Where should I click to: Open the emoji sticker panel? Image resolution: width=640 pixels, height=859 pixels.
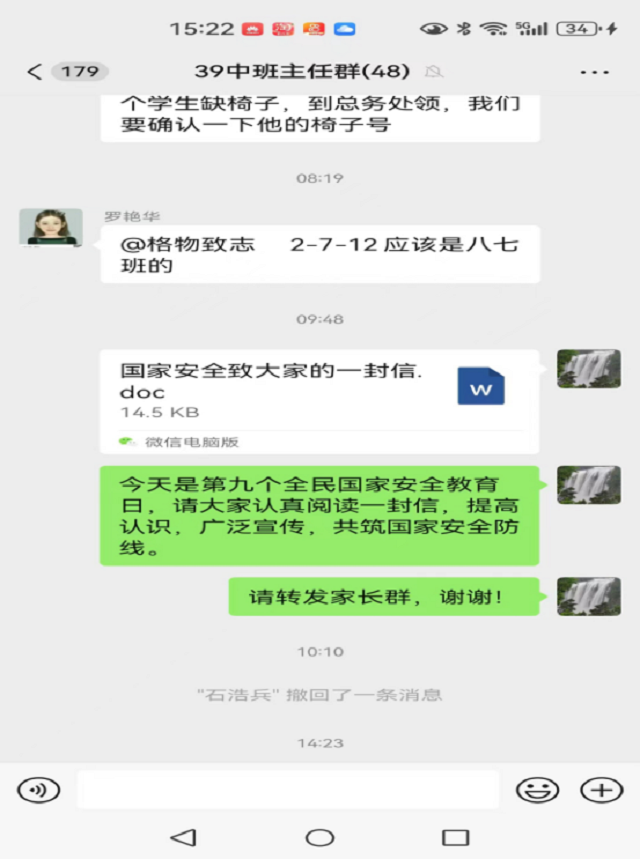point(537,790)
